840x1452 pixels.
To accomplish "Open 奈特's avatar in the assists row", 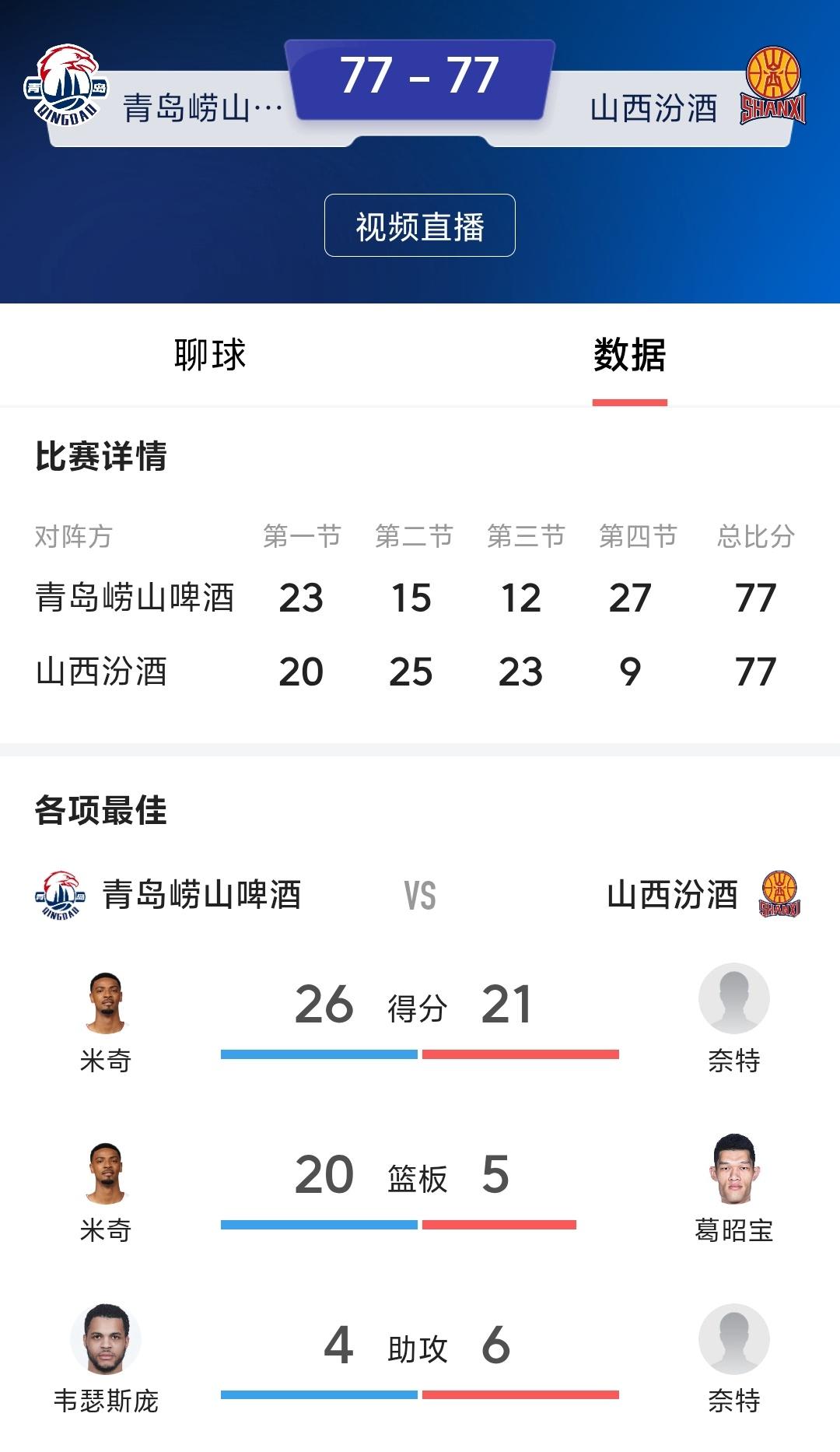I will click(735, 1338).
